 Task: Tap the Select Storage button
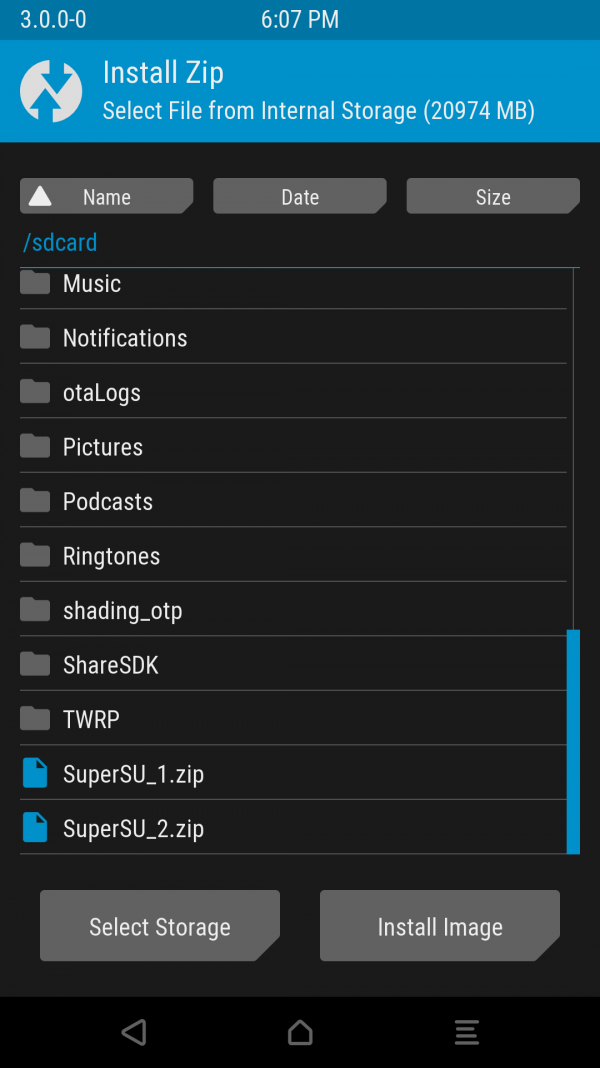point(160,926)
